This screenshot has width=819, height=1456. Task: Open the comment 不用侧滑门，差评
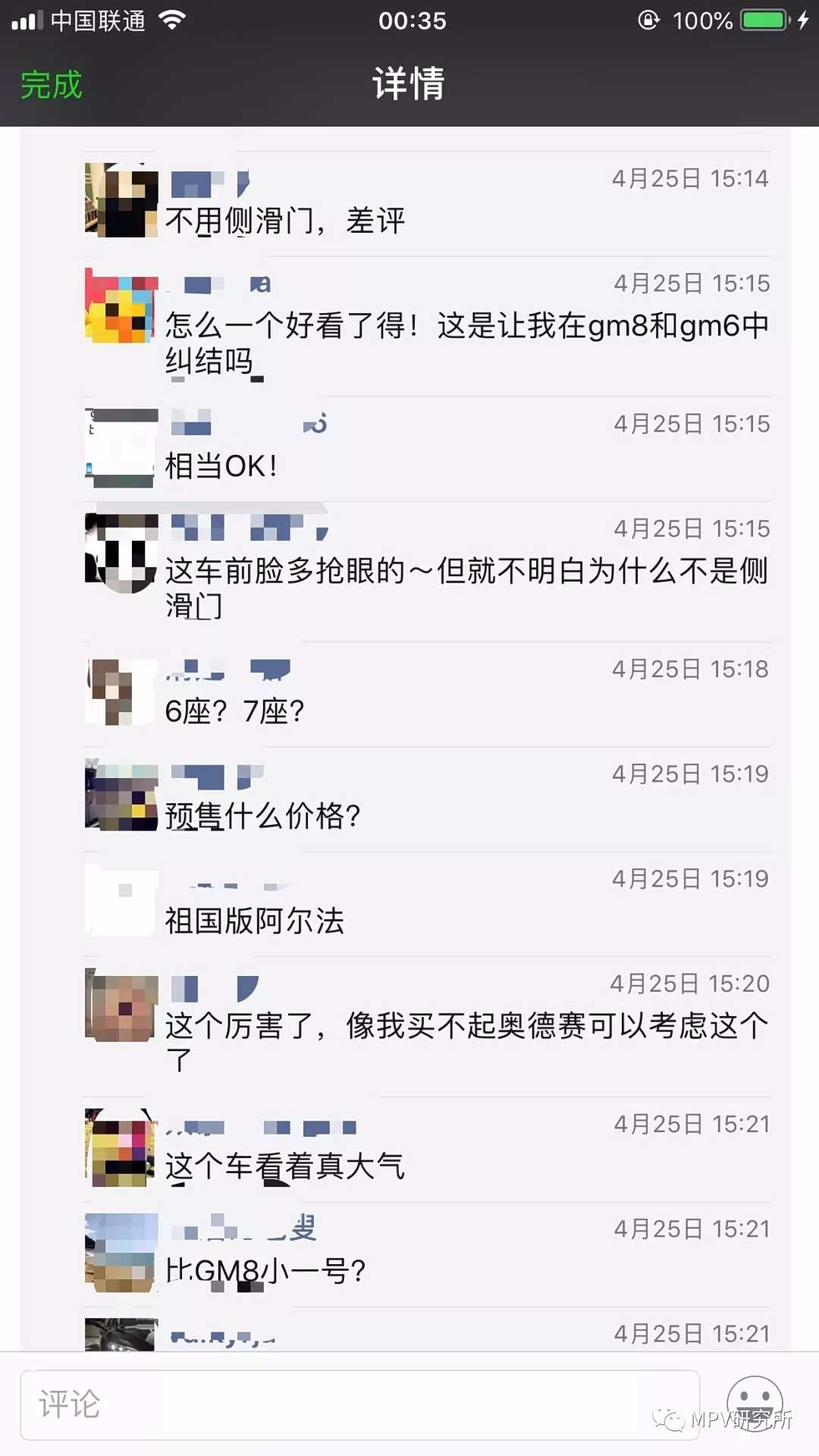285,221
